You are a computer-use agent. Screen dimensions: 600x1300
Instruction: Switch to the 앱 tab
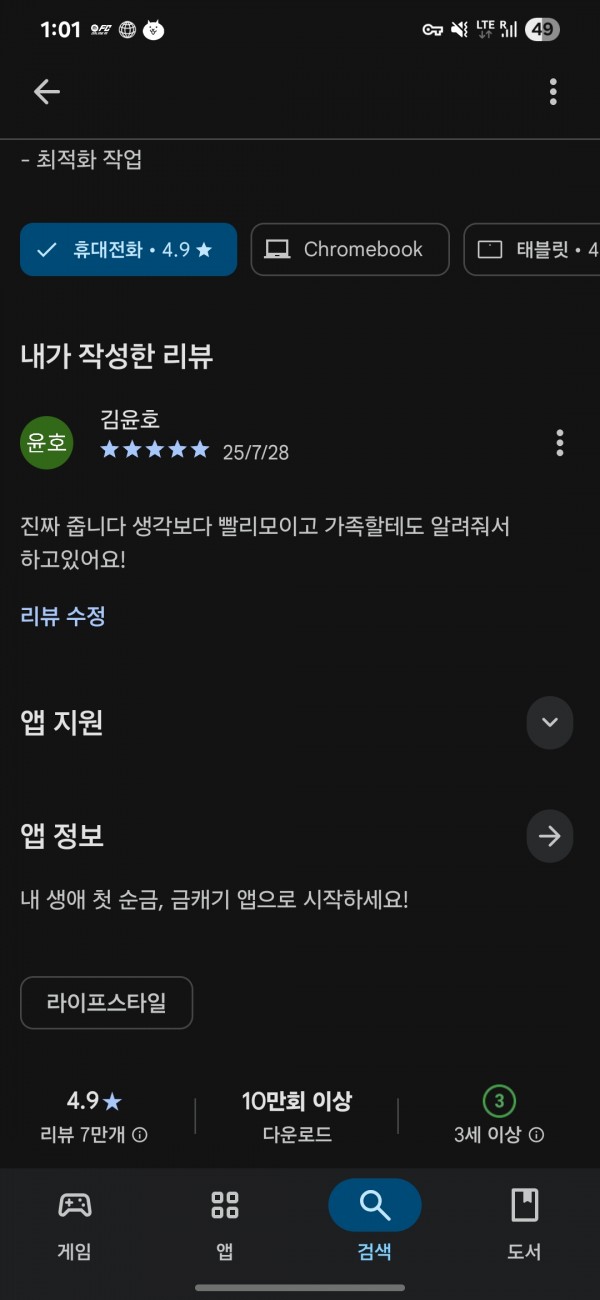pyautogui.click(x=225, y=1224)
